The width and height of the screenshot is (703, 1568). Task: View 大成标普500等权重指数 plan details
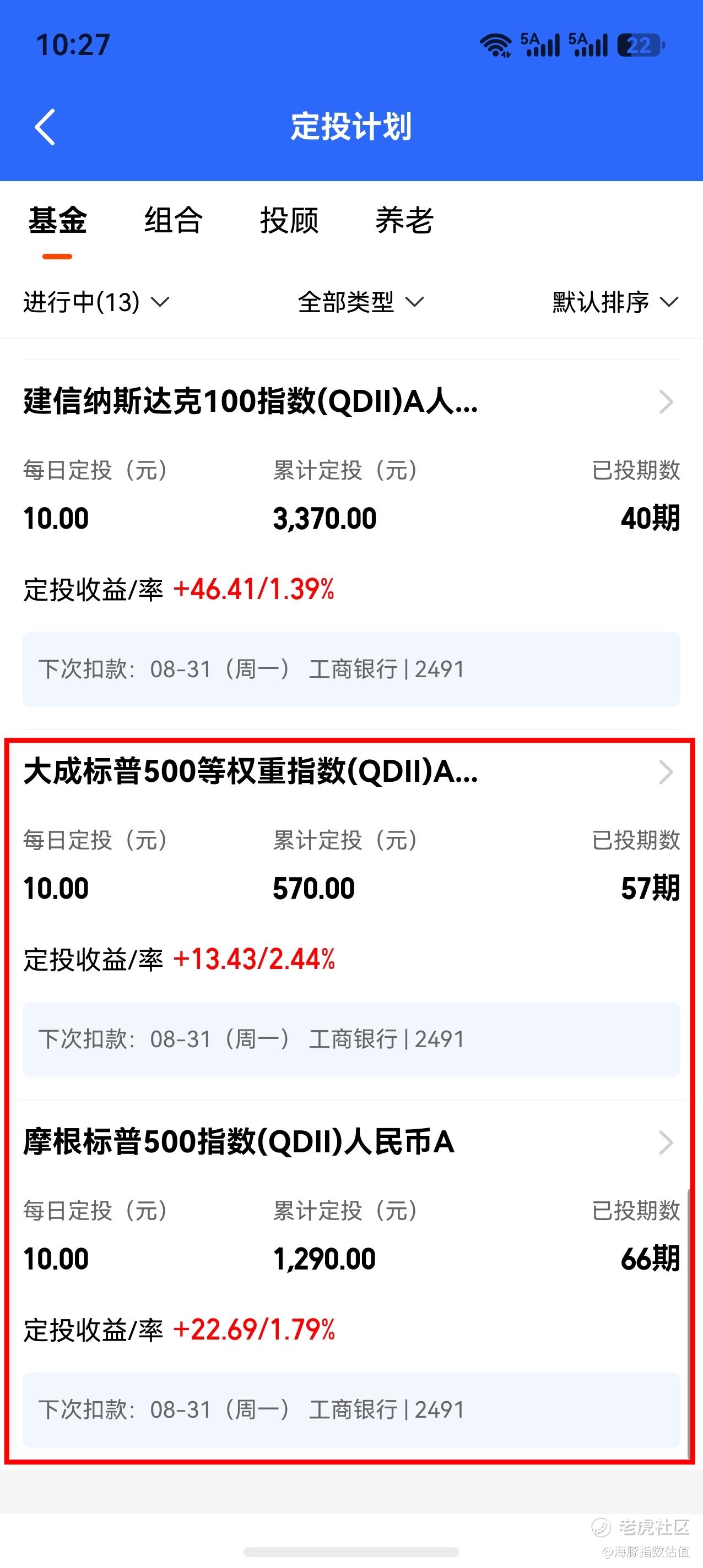tap(351, 772)
